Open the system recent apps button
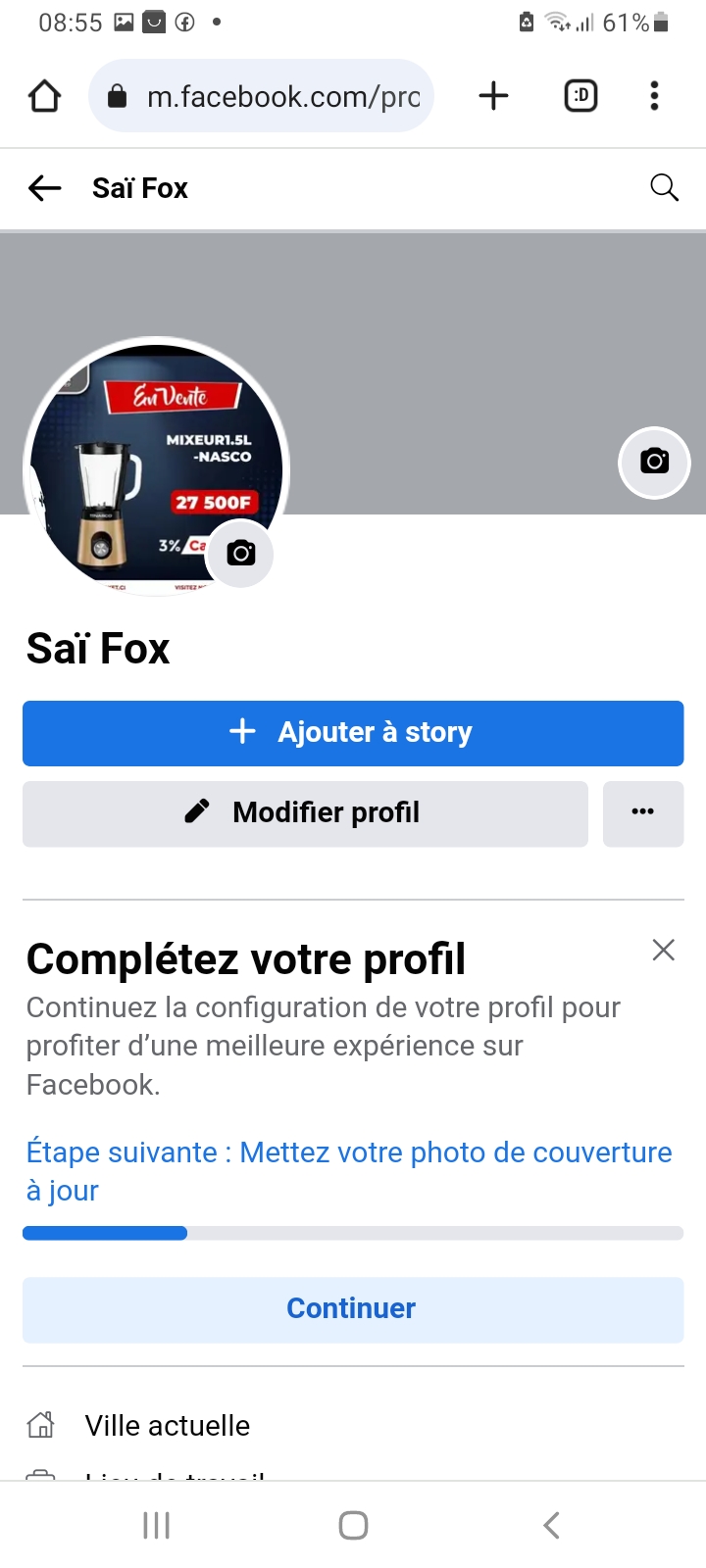 click(157, 1525)
